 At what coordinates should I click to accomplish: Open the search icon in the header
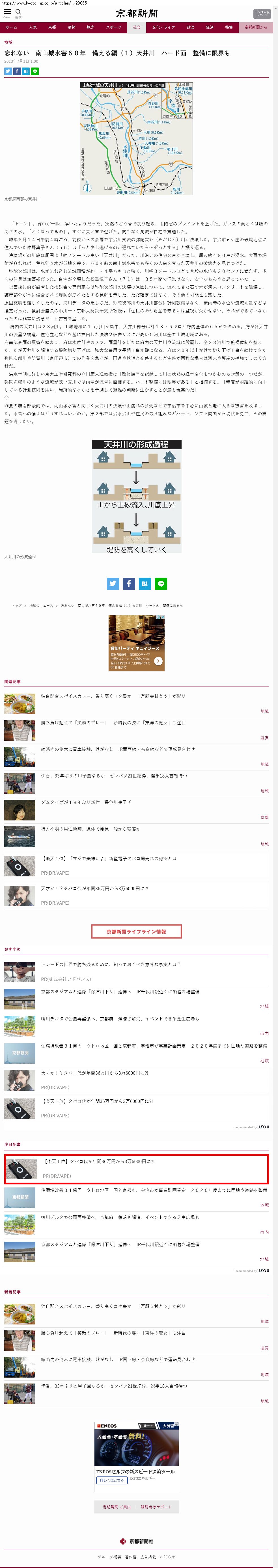pyautogui.click(x=18, y=12)
